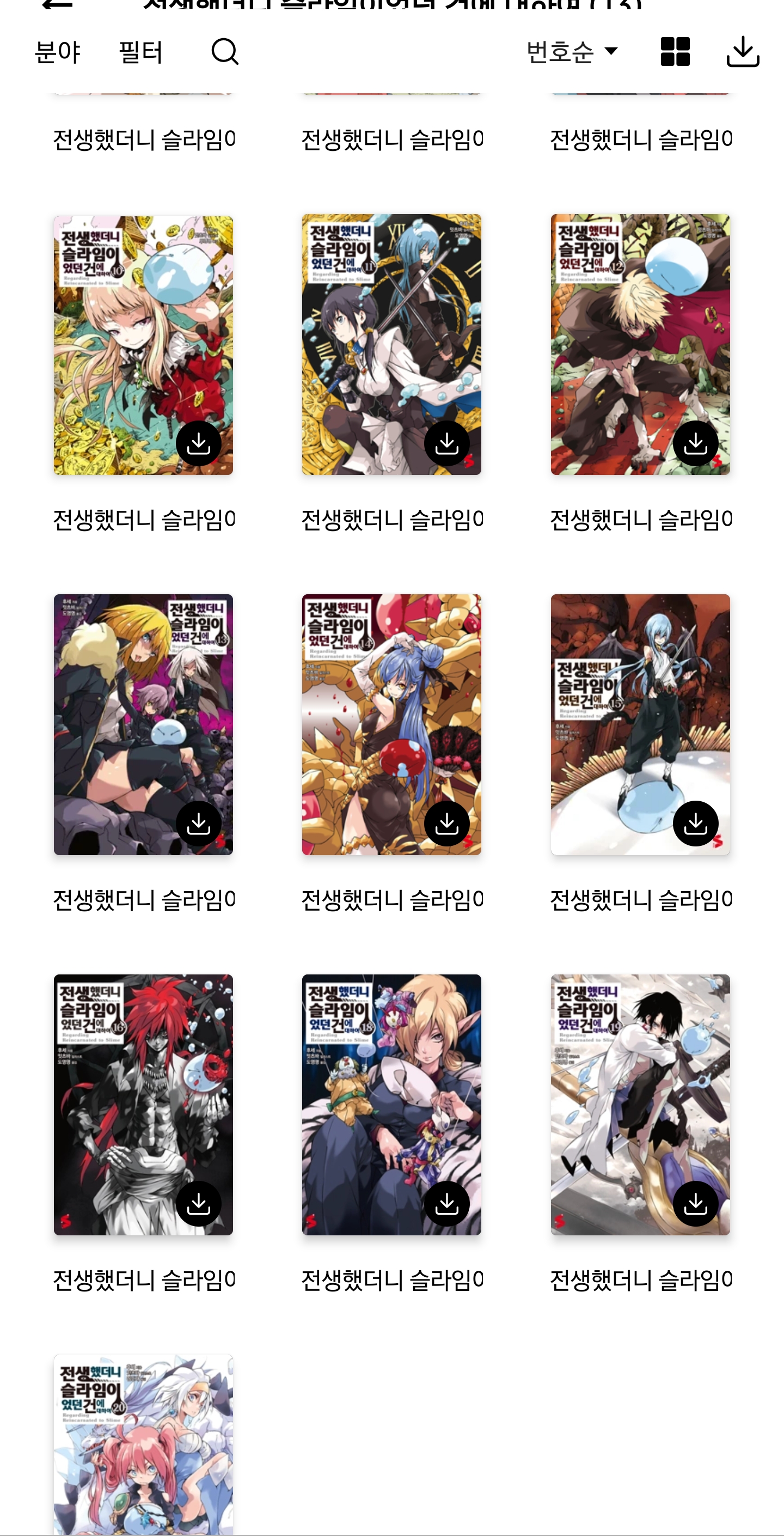Open the volume 10 book cover
The image size is (784, 1536).
coord(143,345)
